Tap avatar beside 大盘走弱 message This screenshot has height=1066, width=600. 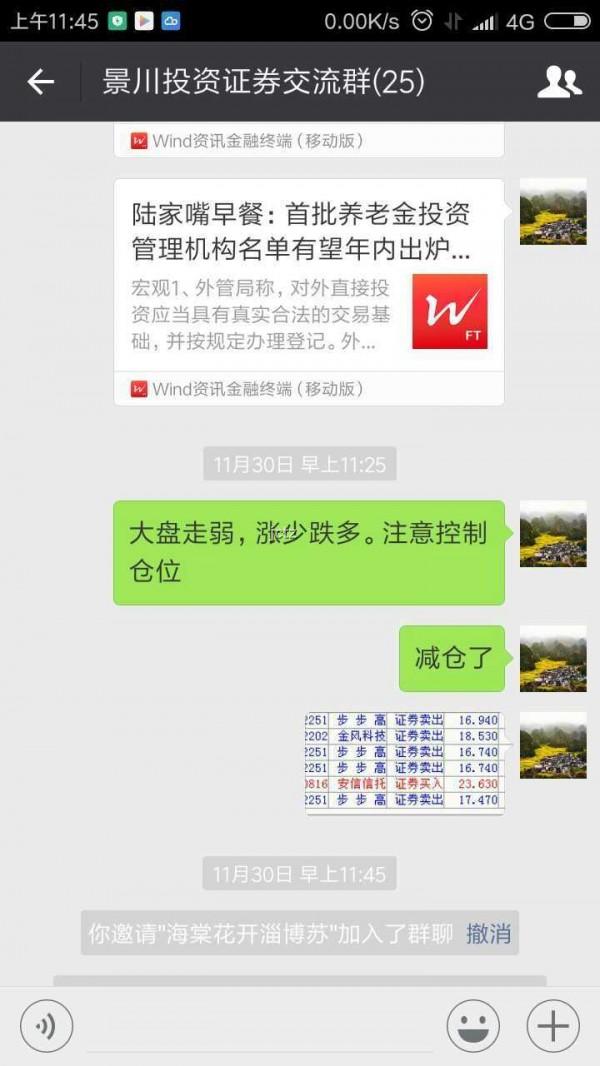point(553,534)
